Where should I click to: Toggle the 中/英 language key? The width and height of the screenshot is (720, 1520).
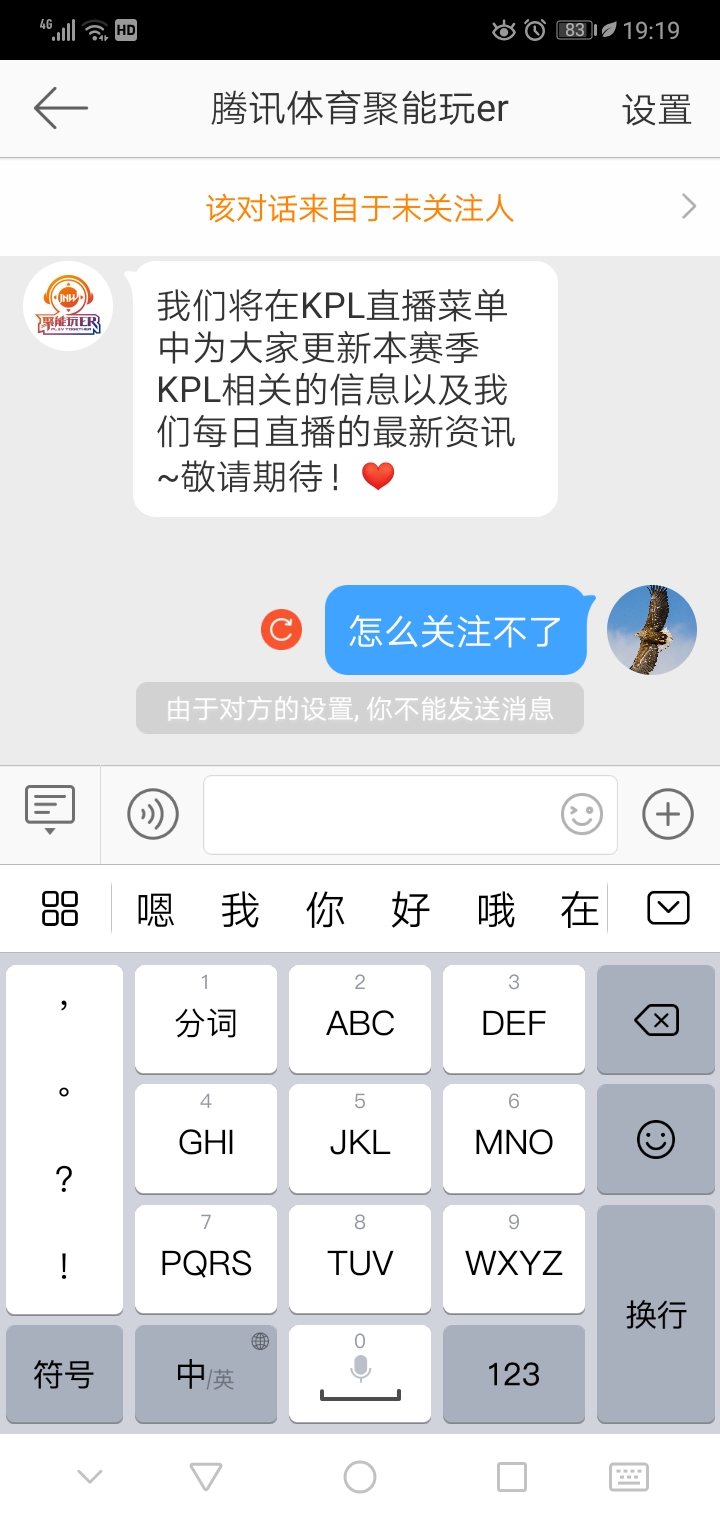pyautogui.click(x=206, y=1374)
